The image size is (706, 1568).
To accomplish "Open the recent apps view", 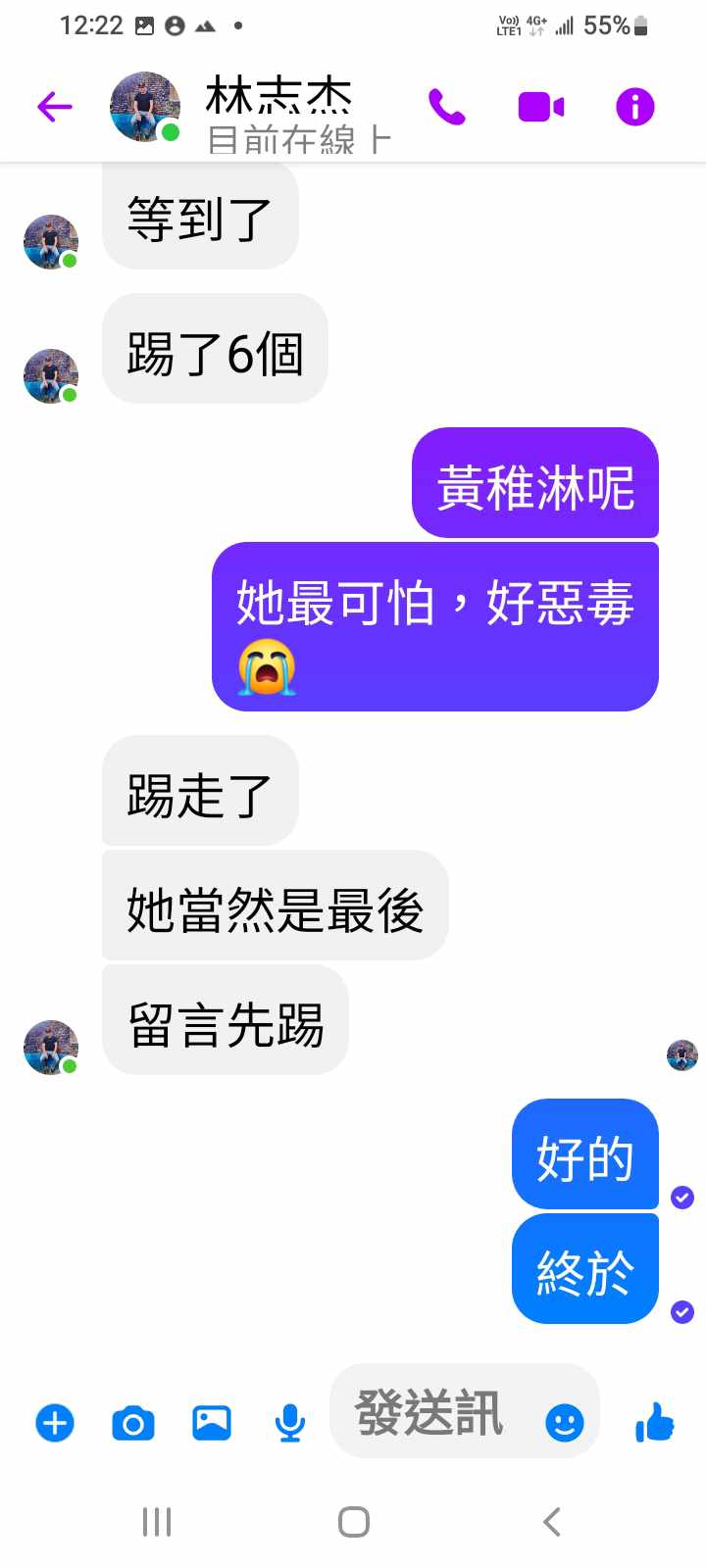I will tap(157, 1522).
